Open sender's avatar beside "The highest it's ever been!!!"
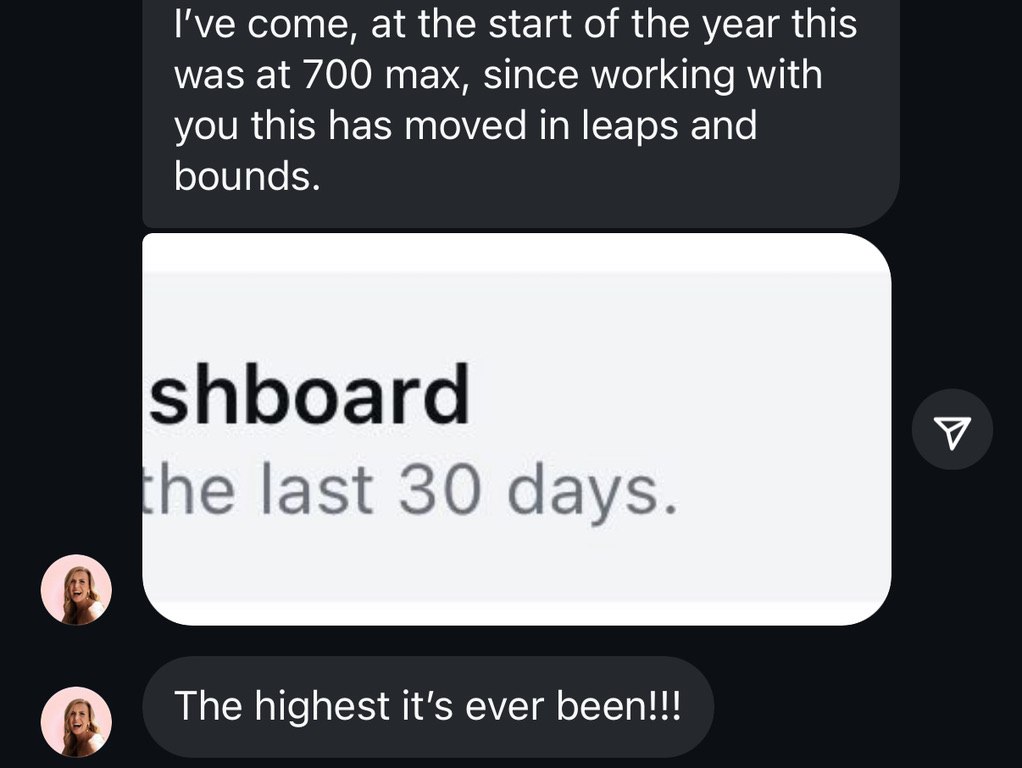Image resolution: width=1022 pixels, height=768 pixels. (x=76, y=722)
